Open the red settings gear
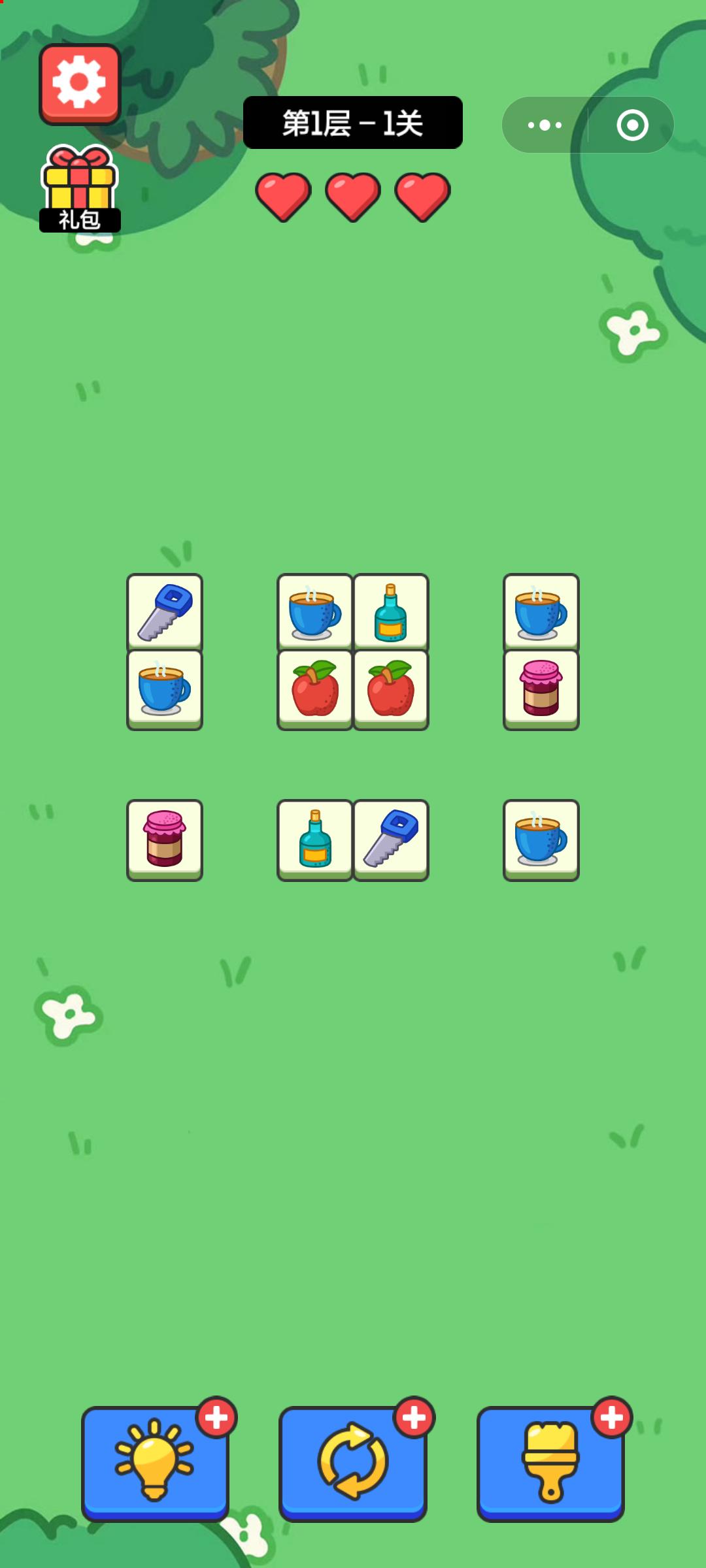 tap(80, 84)
